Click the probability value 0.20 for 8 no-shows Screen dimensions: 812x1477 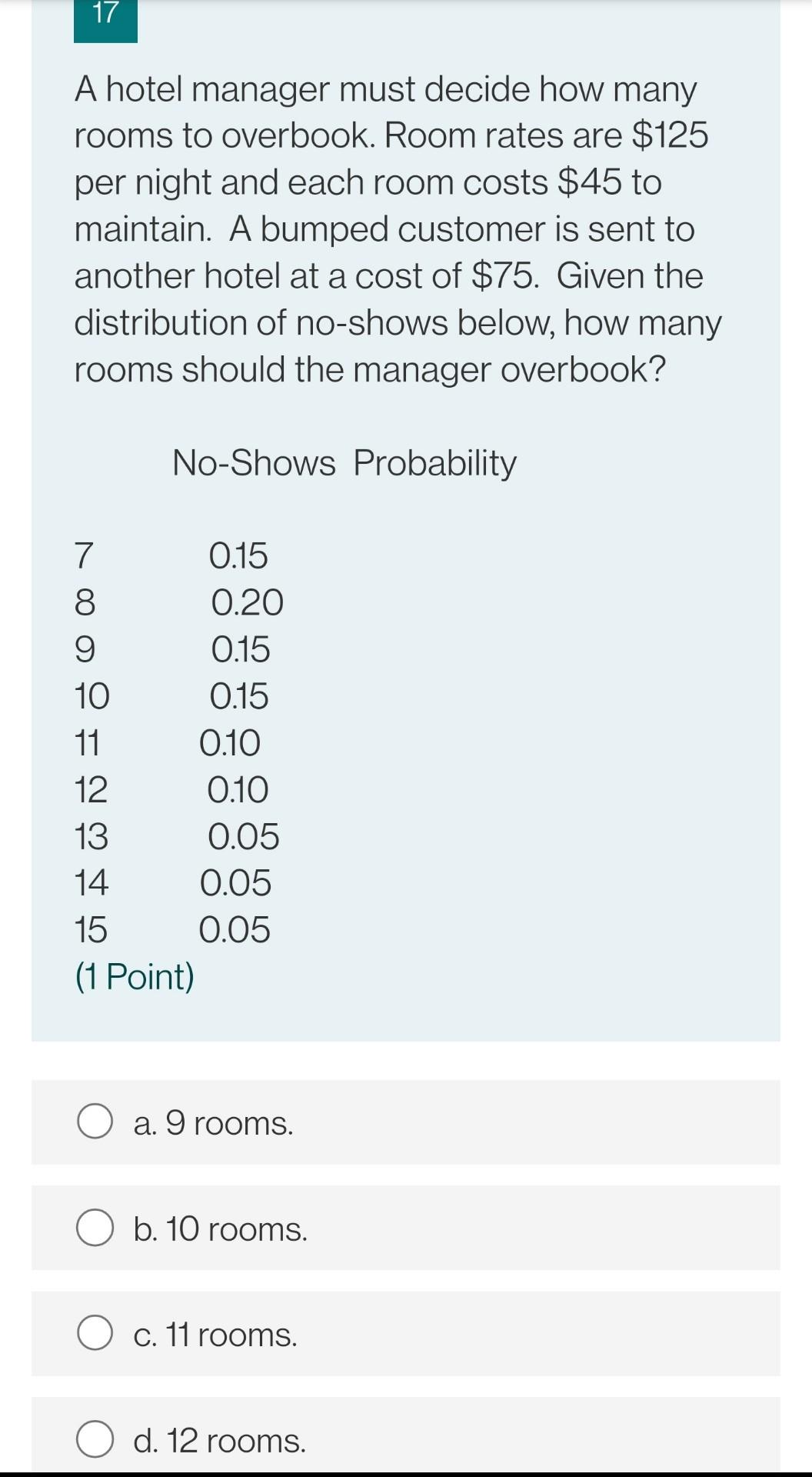(248, 602)
